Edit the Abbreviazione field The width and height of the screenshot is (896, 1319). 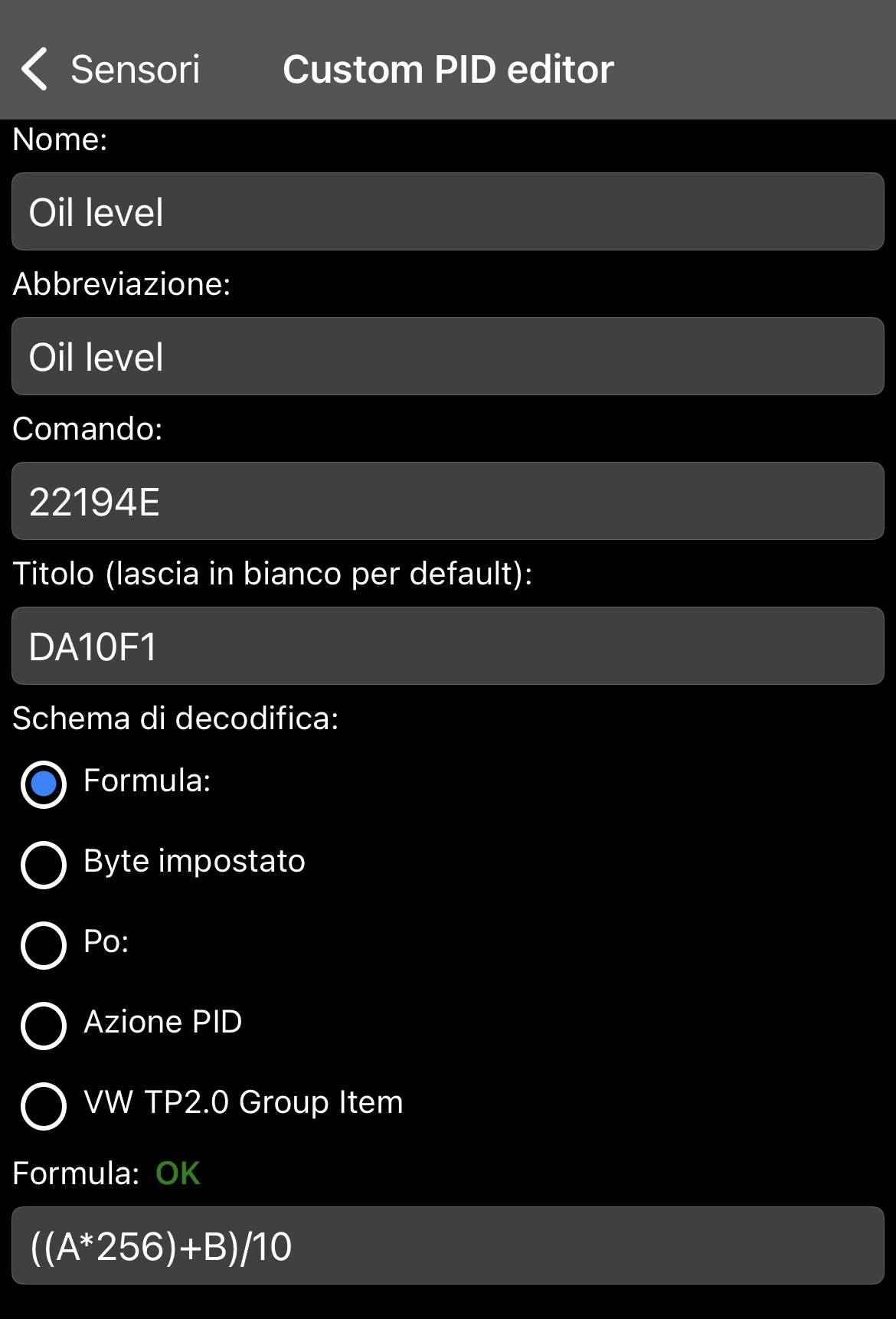448,356
